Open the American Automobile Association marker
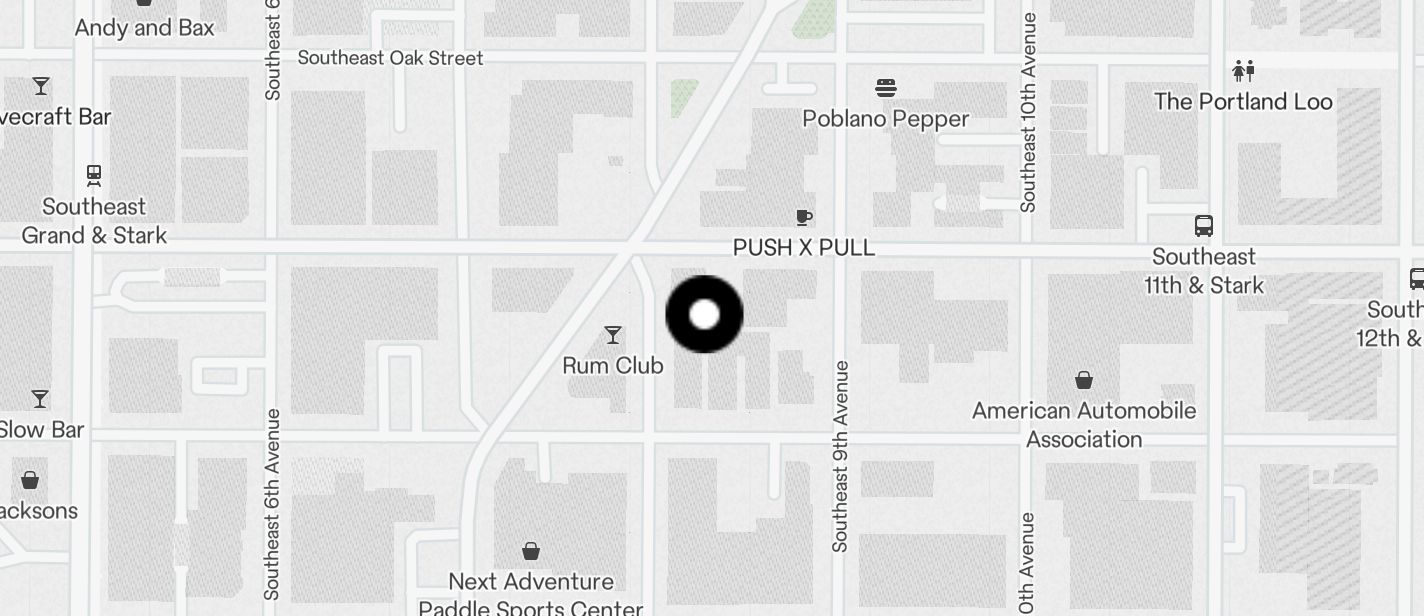Viewport: 1424px width, 616px height. coord(1084,380)
